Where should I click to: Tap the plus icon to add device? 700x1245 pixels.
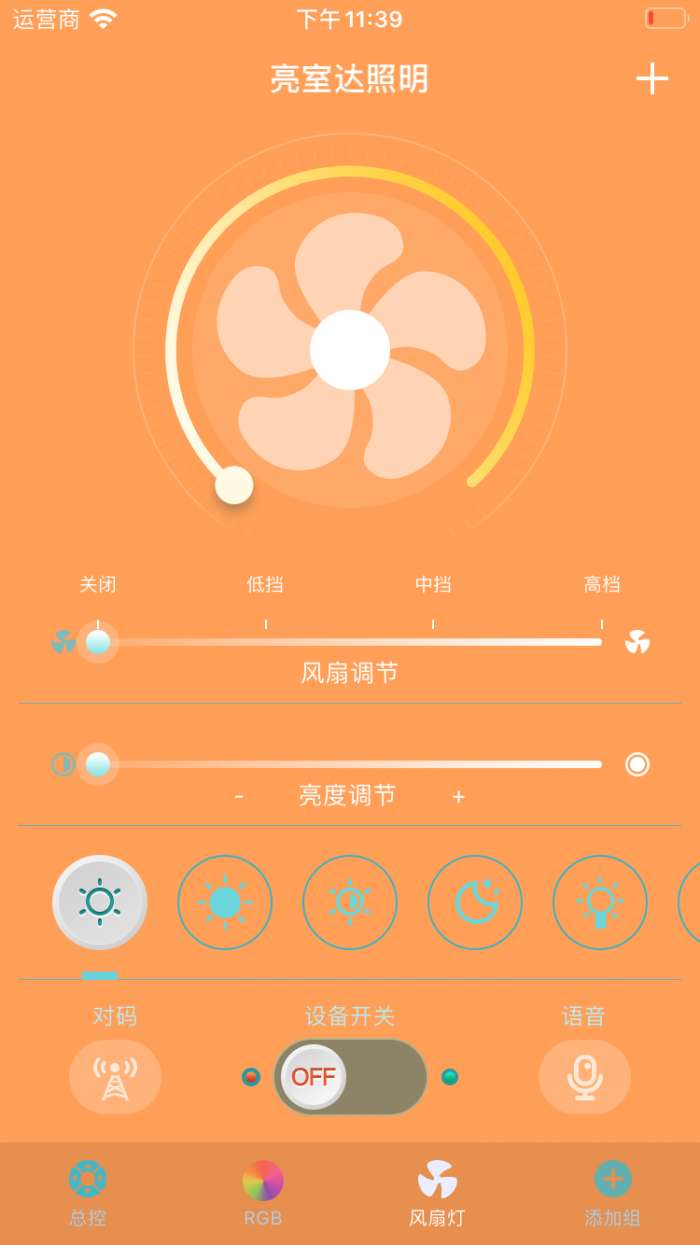coord(652,79)
